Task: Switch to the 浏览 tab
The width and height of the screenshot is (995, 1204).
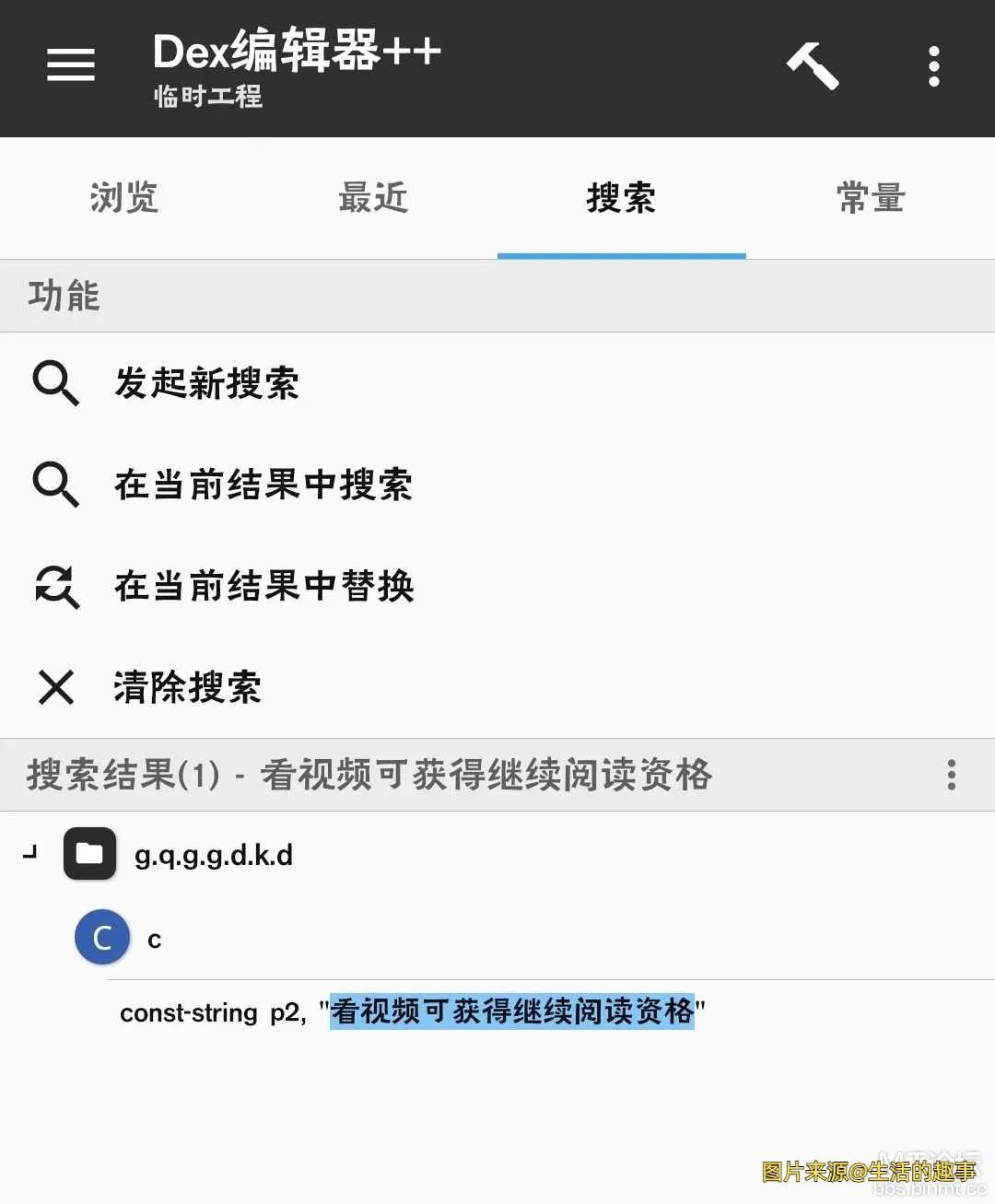Action: (124, 198)
